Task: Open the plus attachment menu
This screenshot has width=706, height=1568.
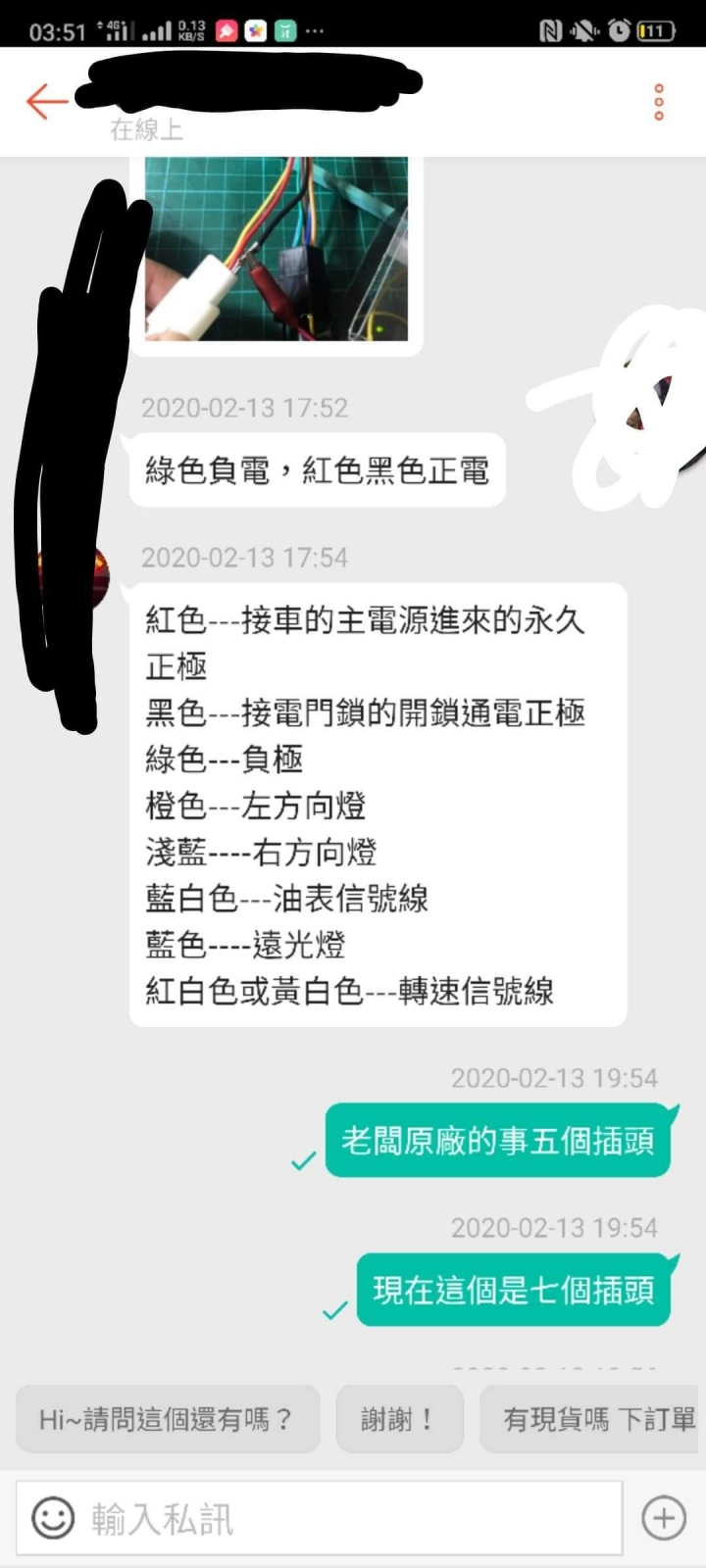Action: click(664, 1518)
